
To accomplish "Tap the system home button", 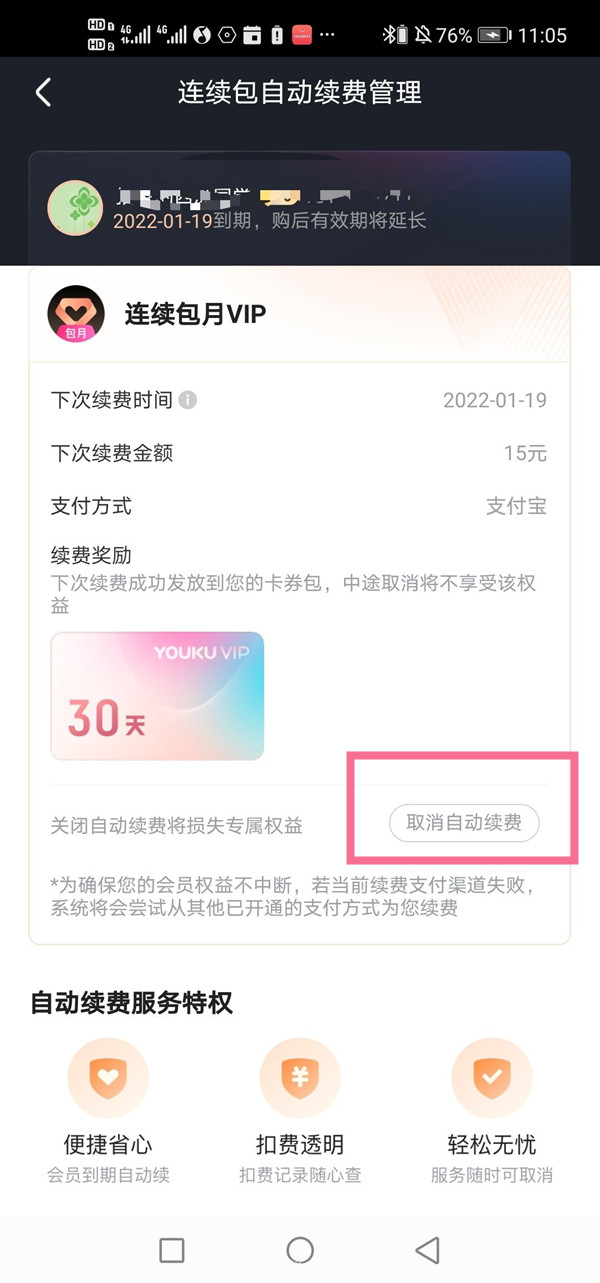I will [x=300, y=1249].
